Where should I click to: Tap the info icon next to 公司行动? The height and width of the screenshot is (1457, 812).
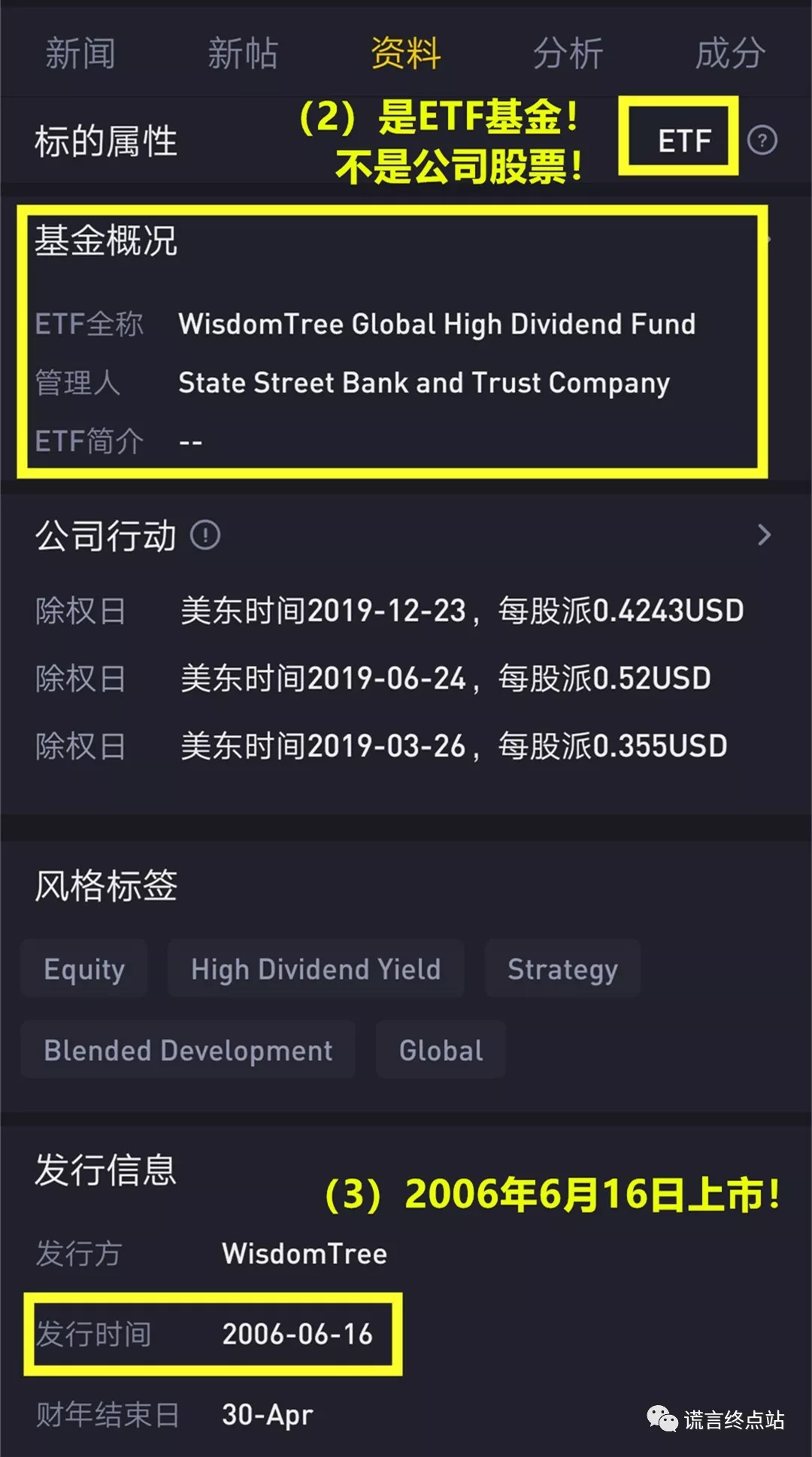[x=205, y=536]
